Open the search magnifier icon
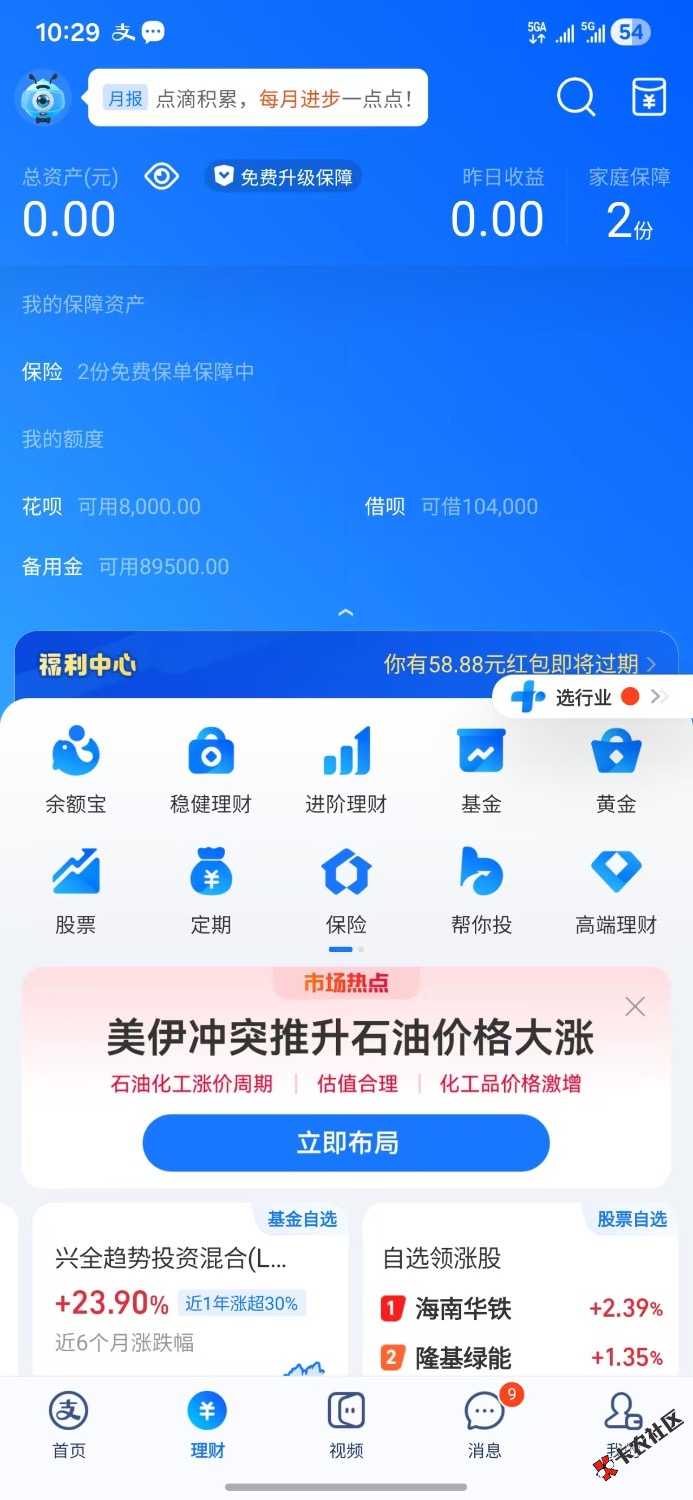 [575, 97]
